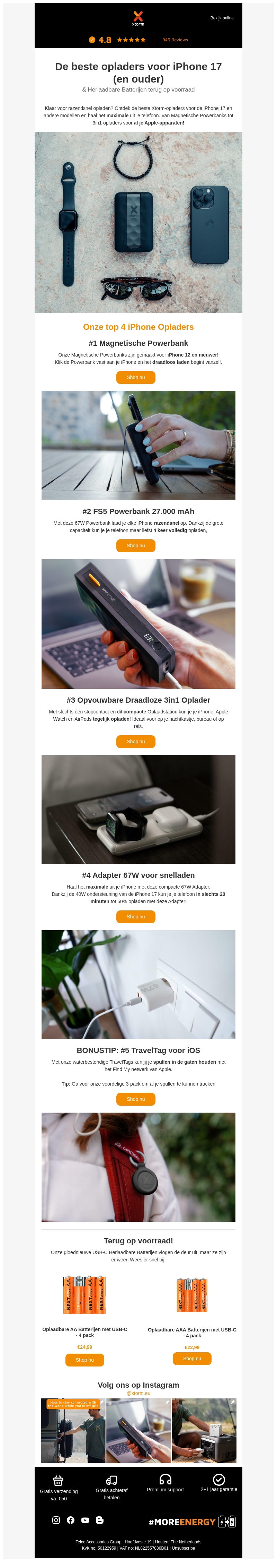Image resolution: width=277 pixels, height=1568 pixels.
Task: Open the YouTube icon in the footer
Action: [85, 1520]
